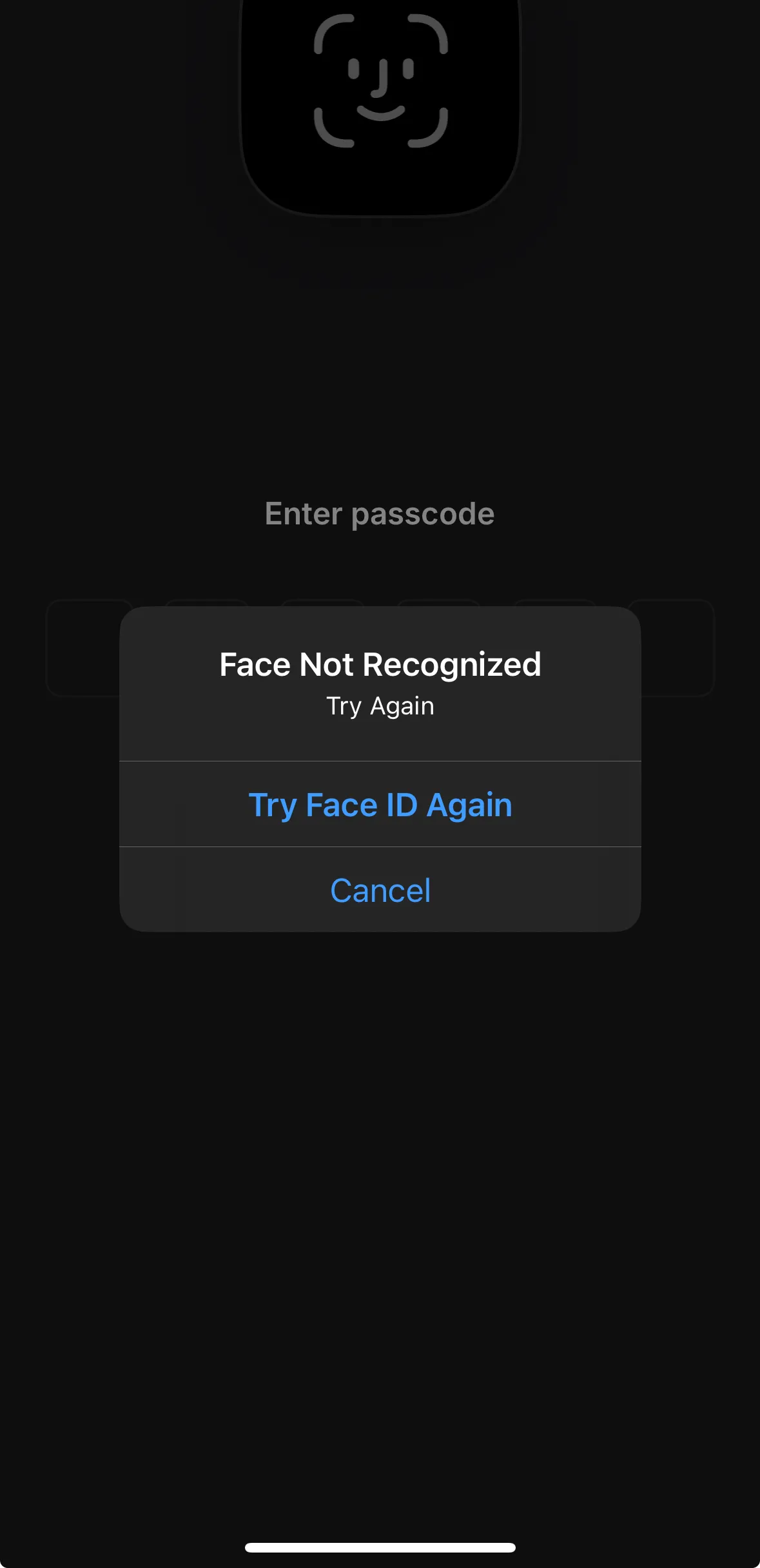
Task: Tap the Try Again subtitle text
Action: point(380,705)
